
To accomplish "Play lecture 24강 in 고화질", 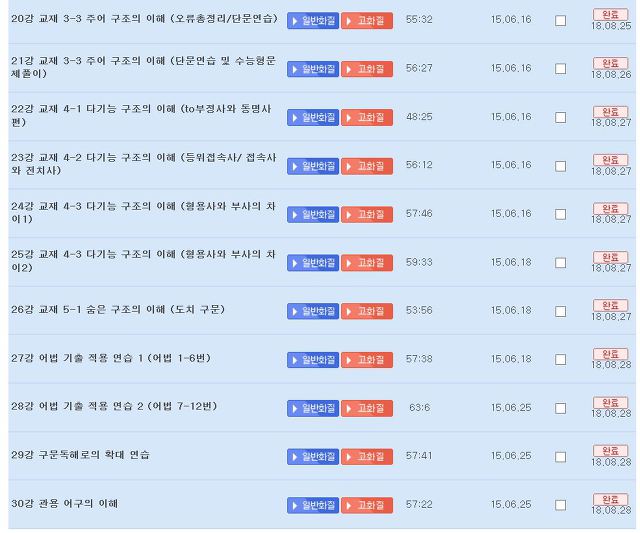I will 366,214.
